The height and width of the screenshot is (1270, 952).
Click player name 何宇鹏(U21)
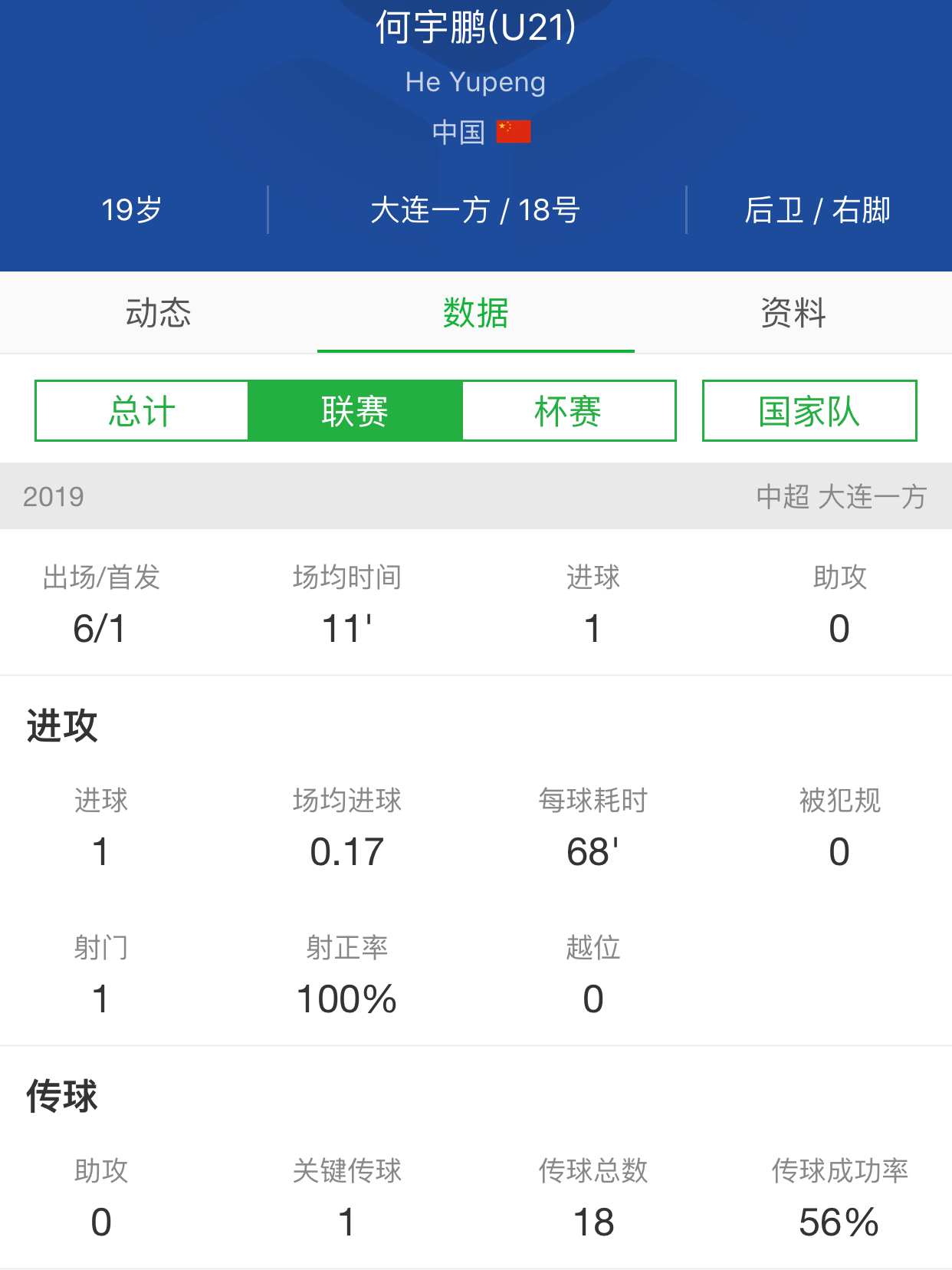pyautogui.click(x=476, y=31)
